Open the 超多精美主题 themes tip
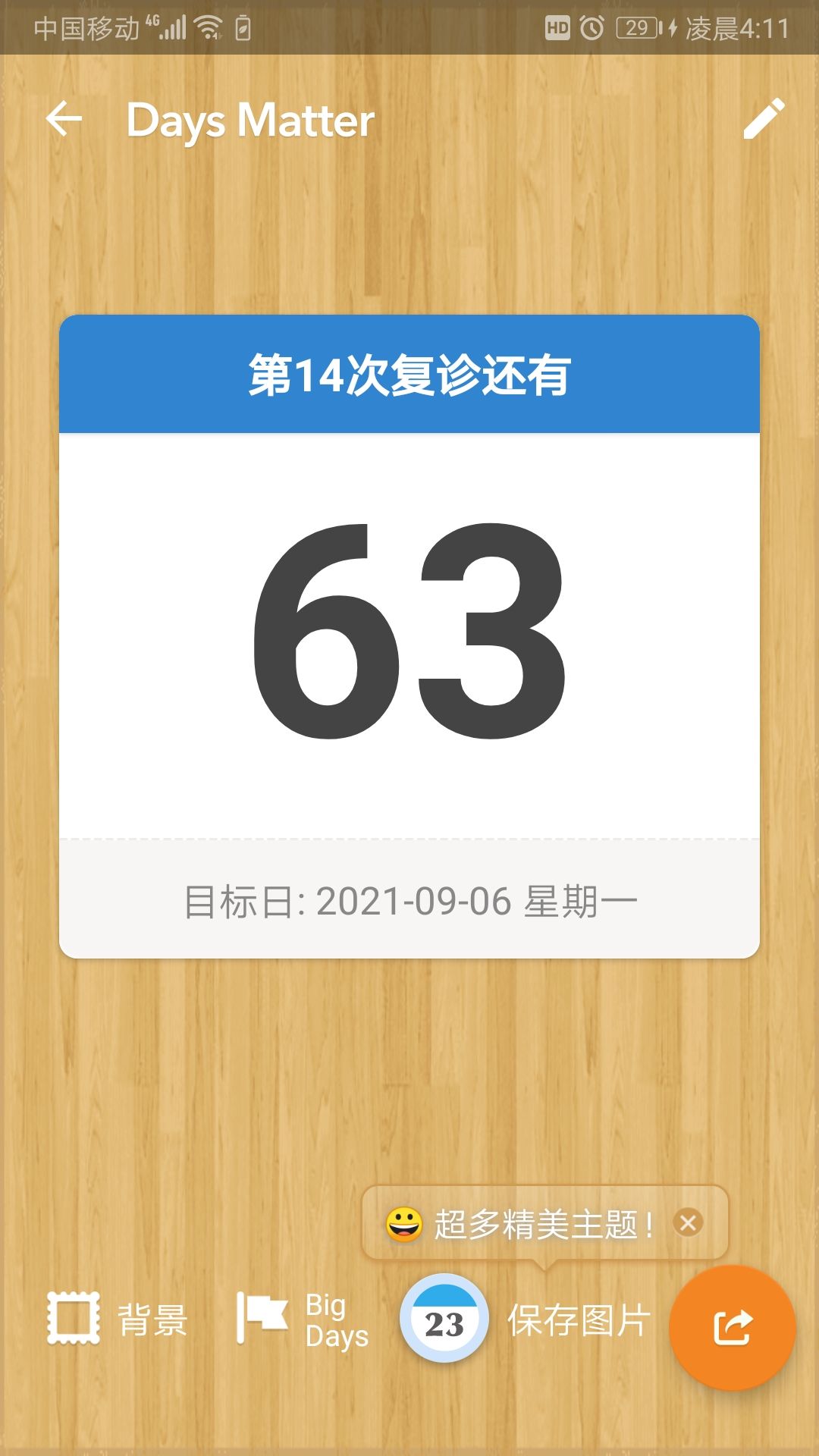The width and height of the screenshot is (819, 1456). (531, 1224)
